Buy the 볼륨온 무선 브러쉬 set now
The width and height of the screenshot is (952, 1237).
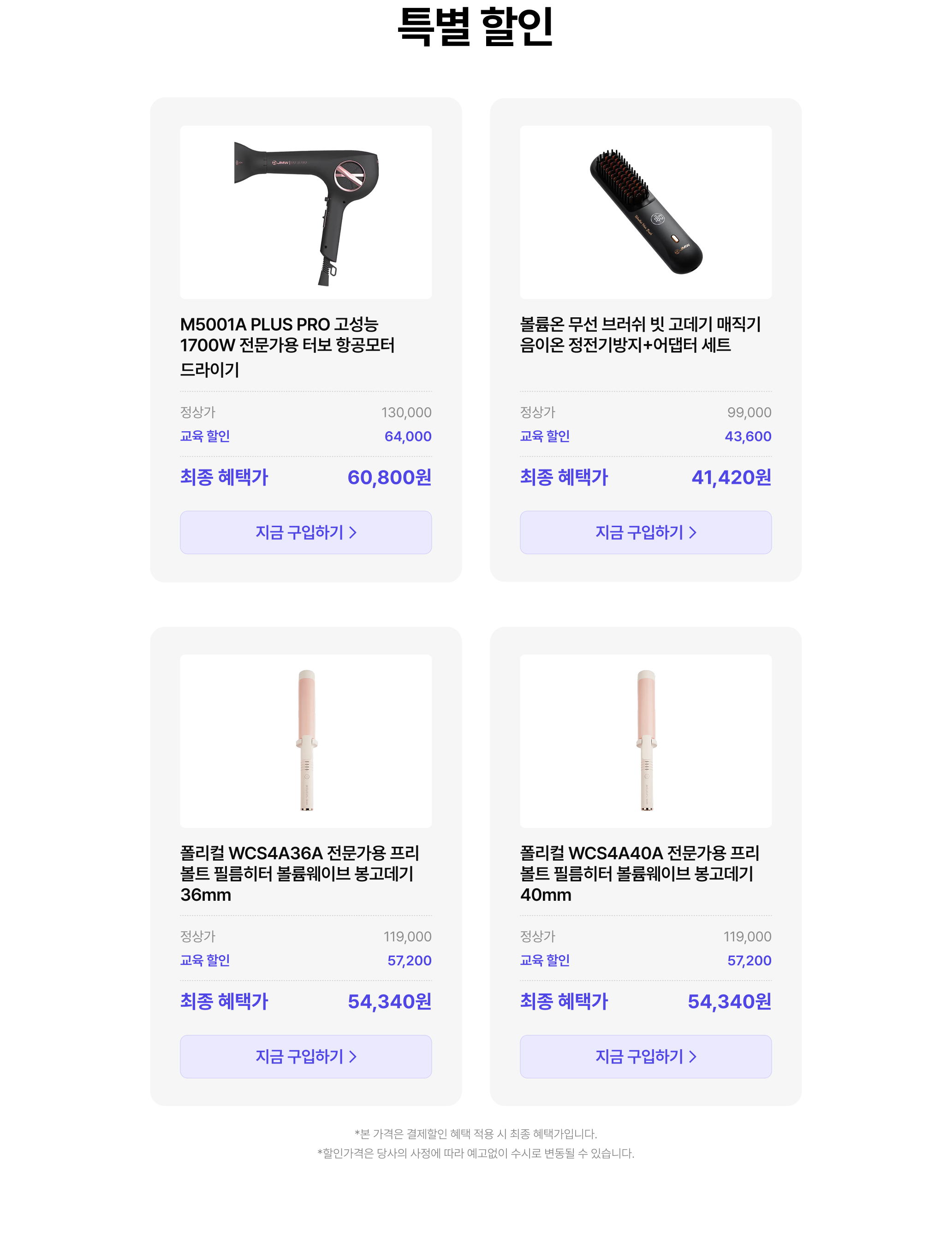[646, 532]
